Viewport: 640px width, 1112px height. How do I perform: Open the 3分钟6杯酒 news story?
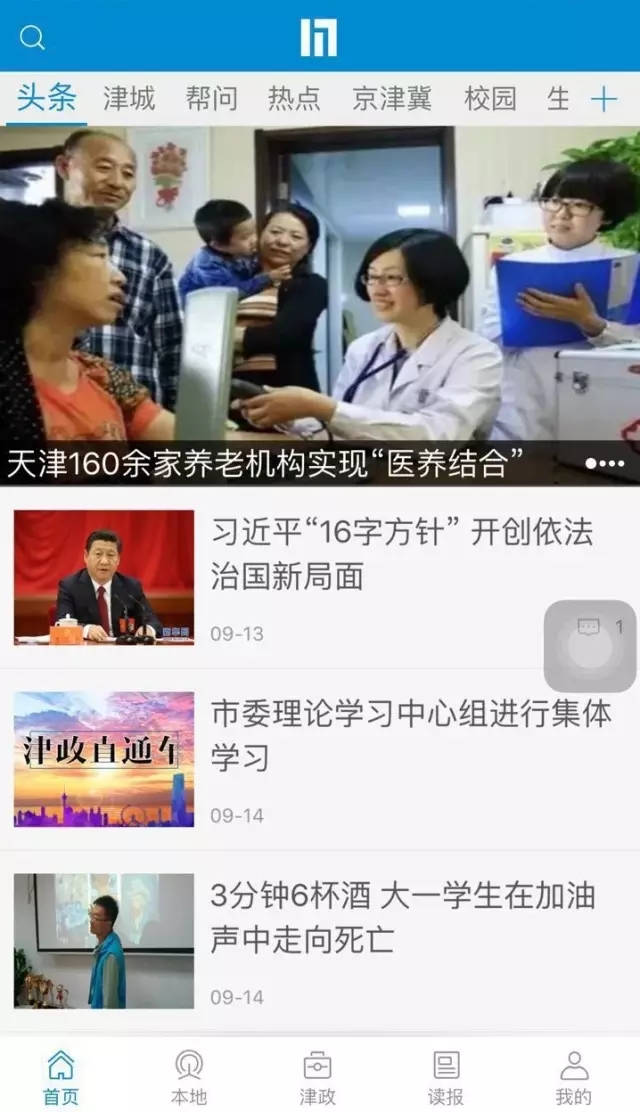point(402,917)
